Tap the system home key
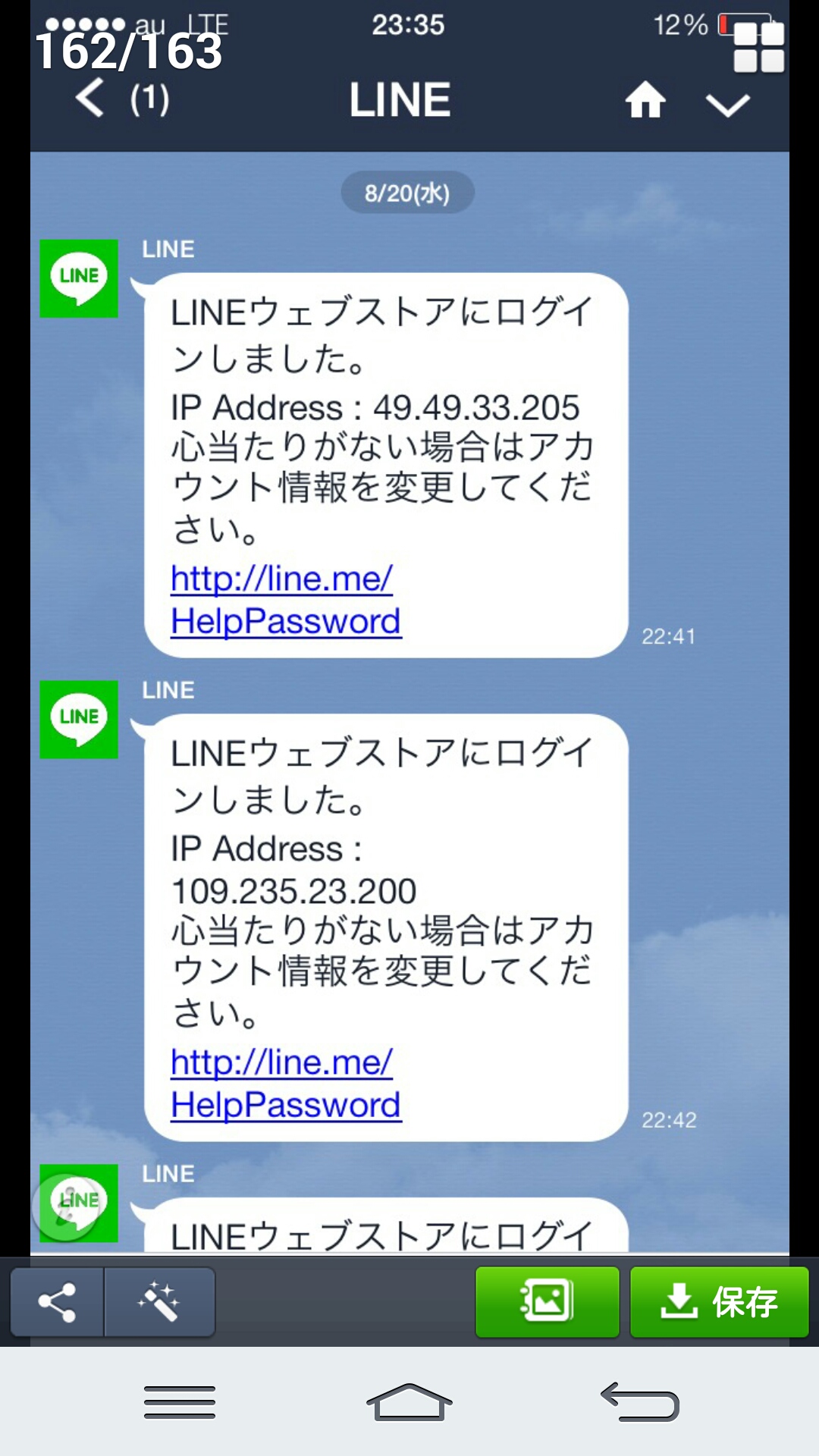The image size is (819, 1456). (x=409, y=1401)
